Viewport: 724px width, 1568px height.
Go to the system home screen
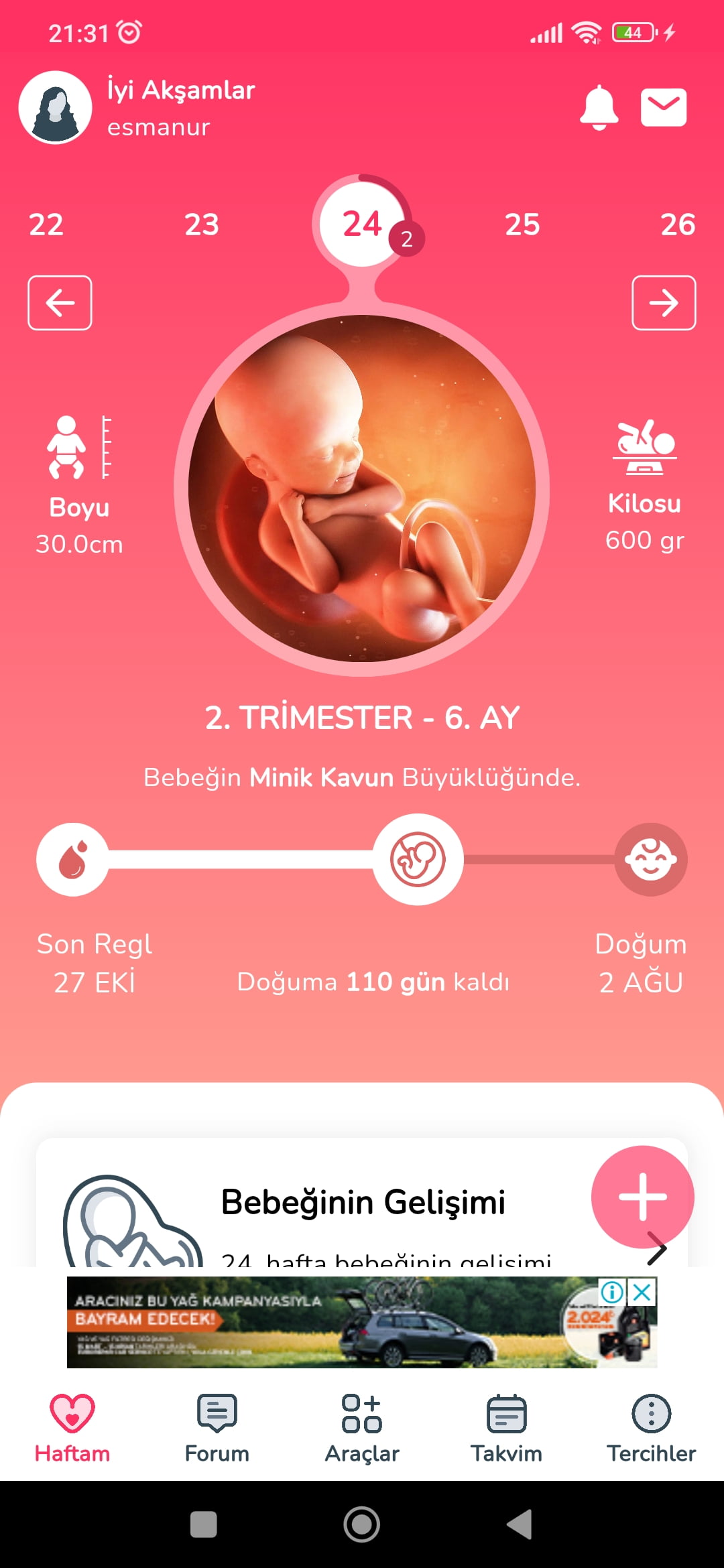pos(362,1524)
